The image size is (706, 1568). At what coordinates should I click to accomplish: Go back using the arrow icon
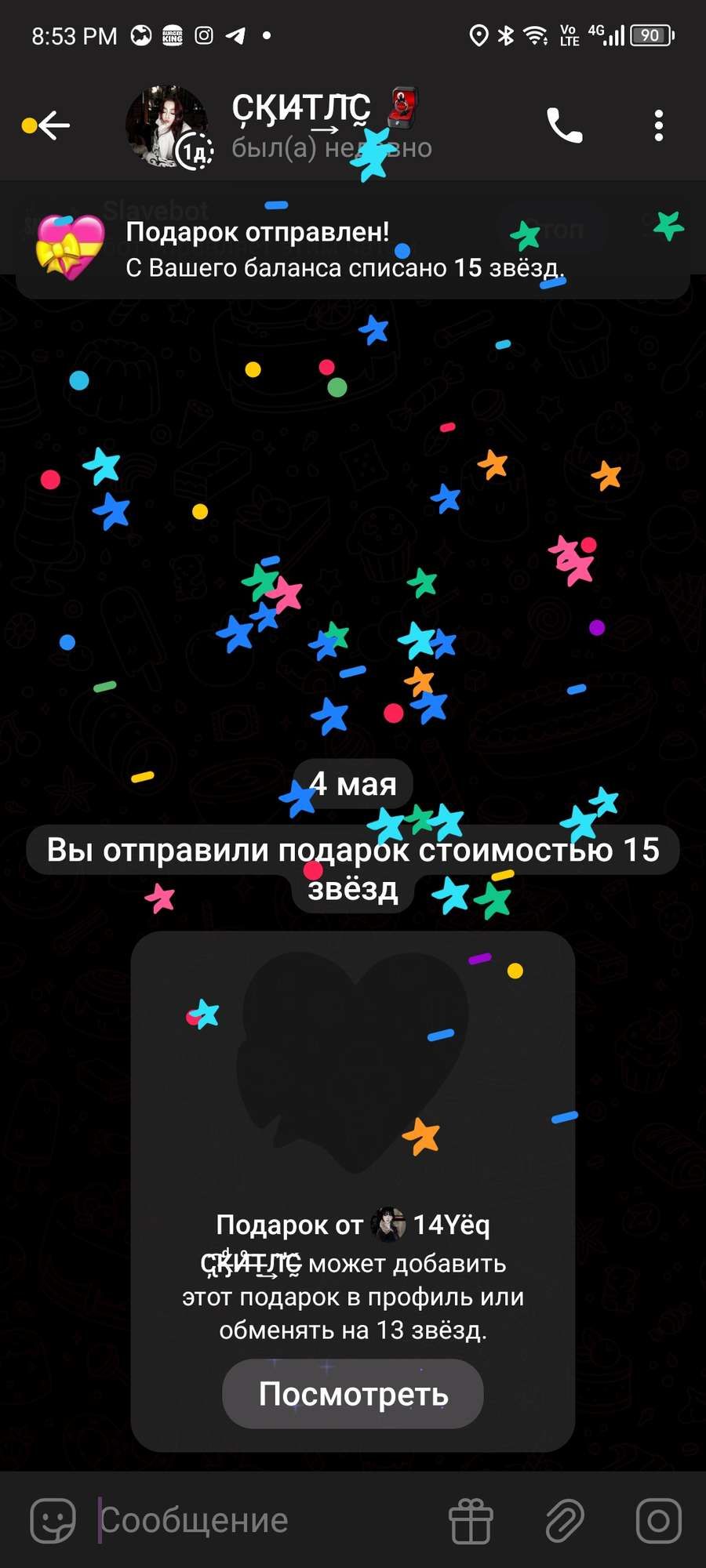pyautogui.click(x=53, y=125)
